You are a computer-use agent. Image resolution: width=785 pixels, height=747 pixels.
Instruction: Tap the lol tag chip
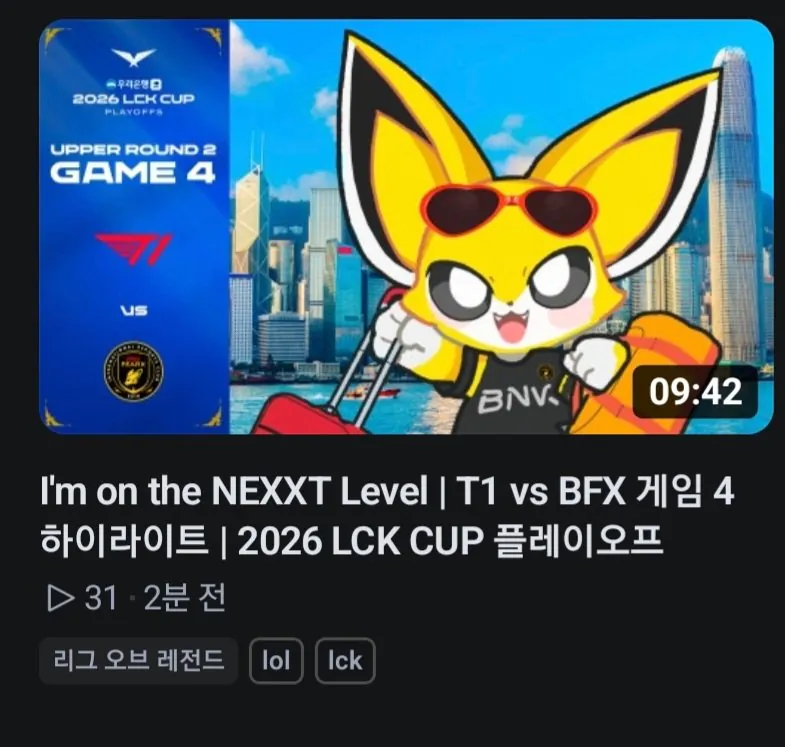pos(276,661)
